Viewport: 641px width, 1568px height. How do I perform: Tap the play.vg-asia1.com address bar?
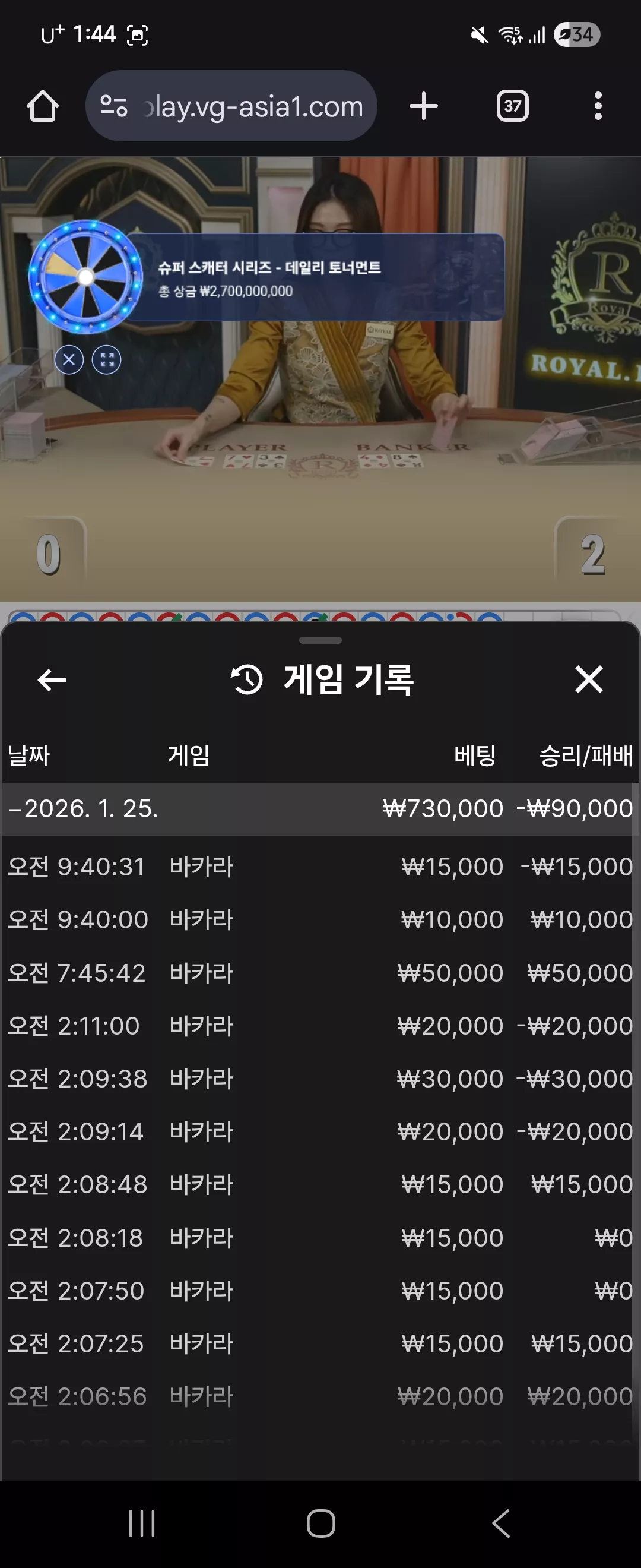click(231, 106)
